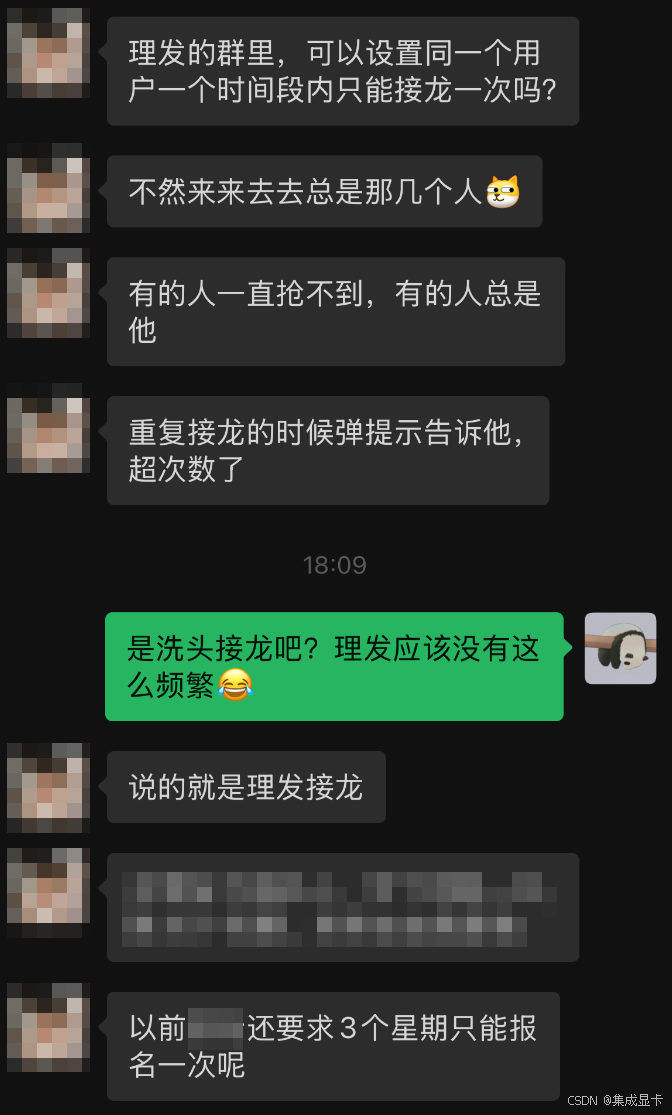Open sender avatar beside "不然来来去去总是那几个人"
Viewport: 672px width, 1115px height.
[48, 188]
